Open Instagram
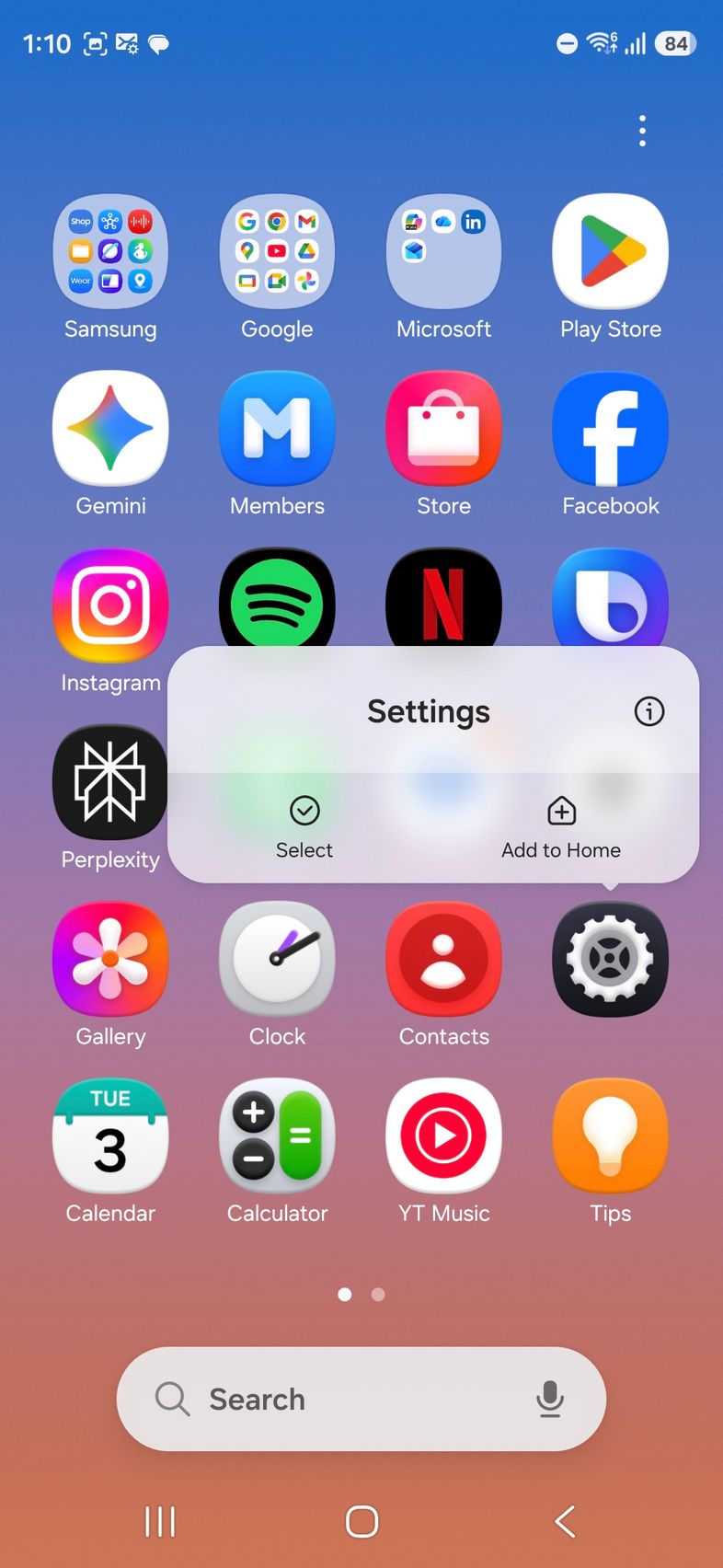The height and width of the screenshot is (1568, 723). (110, 605)
